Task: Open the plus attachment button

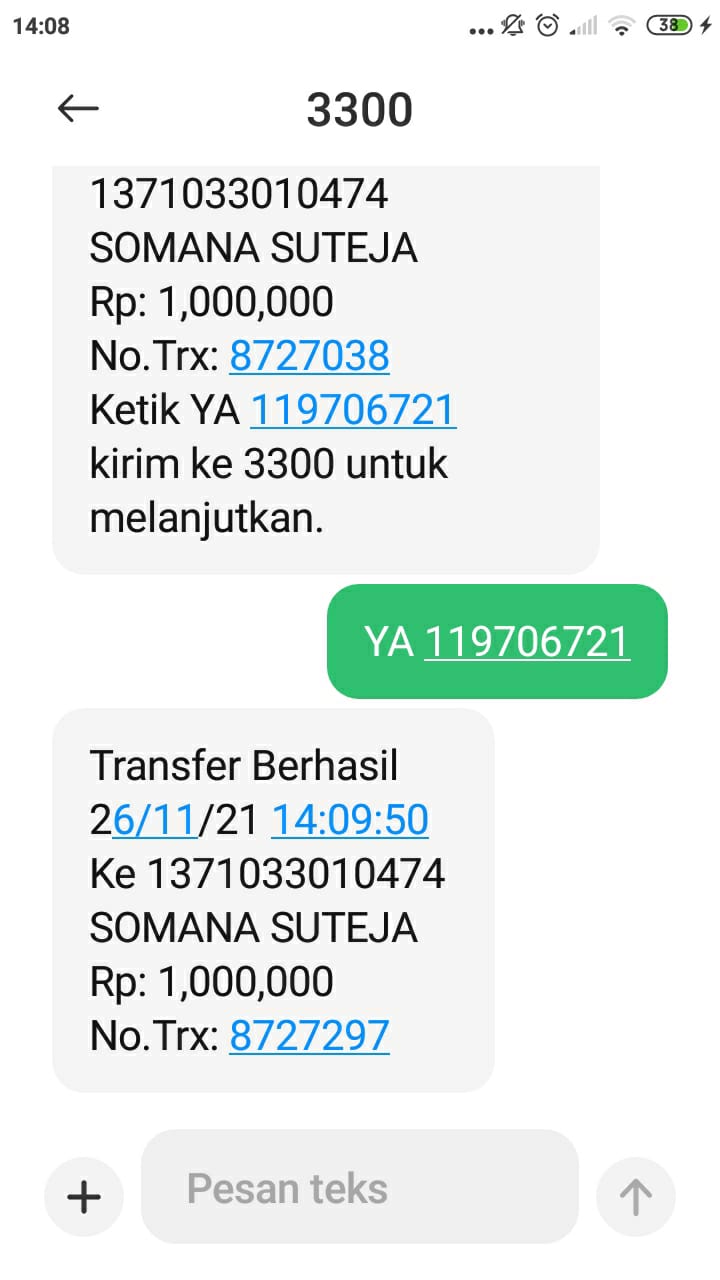Action: point(84,1196)
